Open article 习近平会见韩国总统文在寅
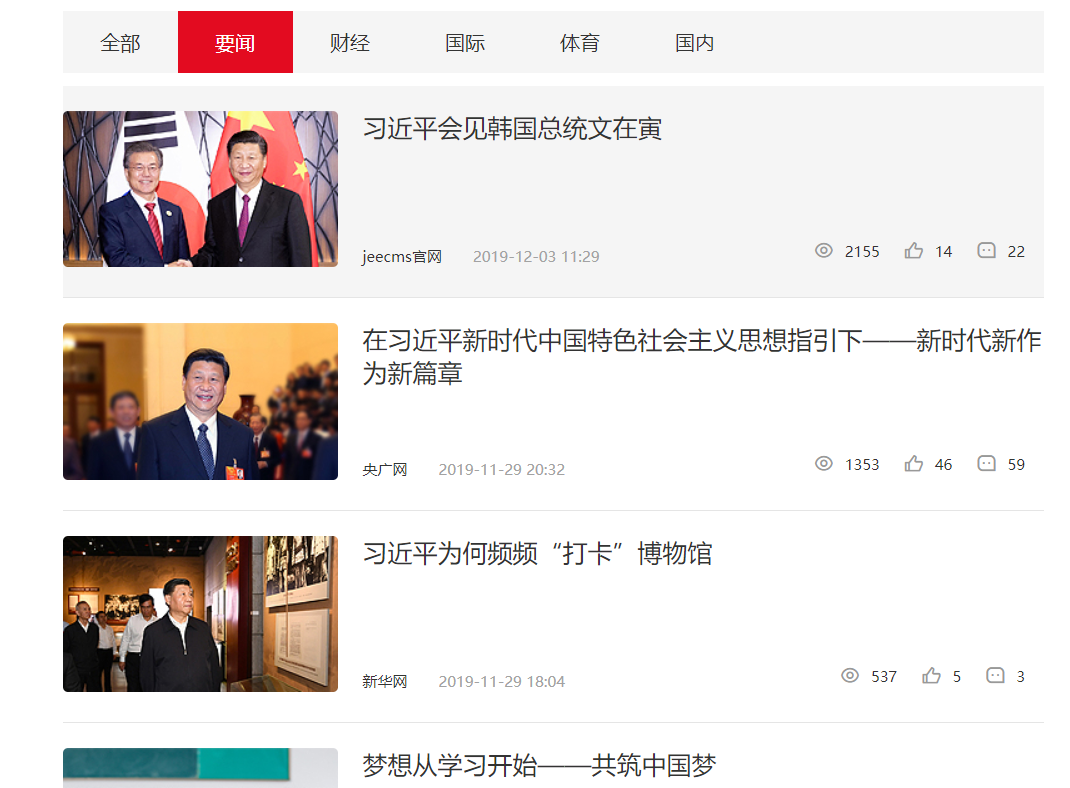The image size is (1070, 788). pyautogui.click(x=512, y=129)
